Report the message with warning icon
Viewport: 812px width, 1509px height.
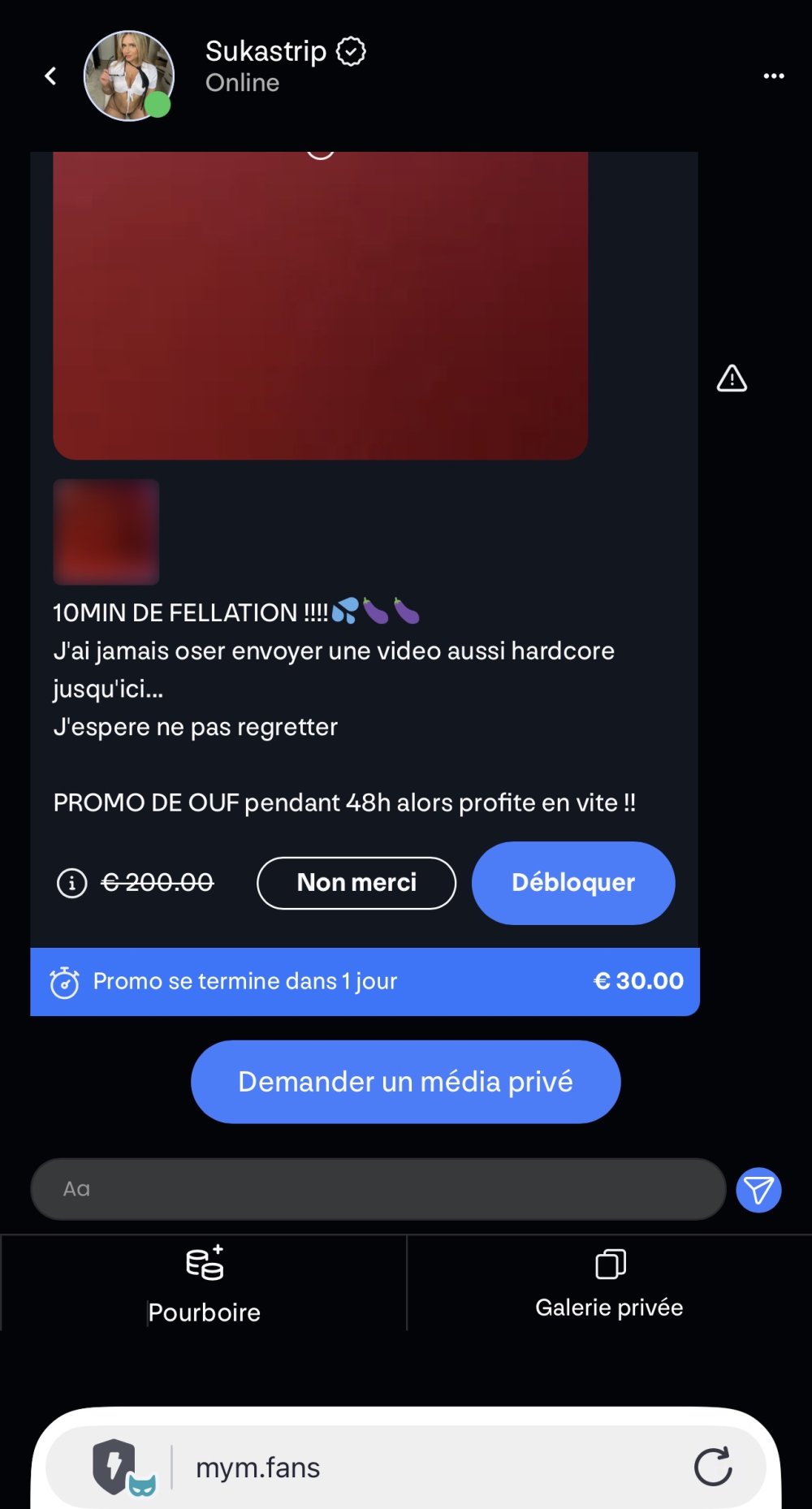[732, 378]
